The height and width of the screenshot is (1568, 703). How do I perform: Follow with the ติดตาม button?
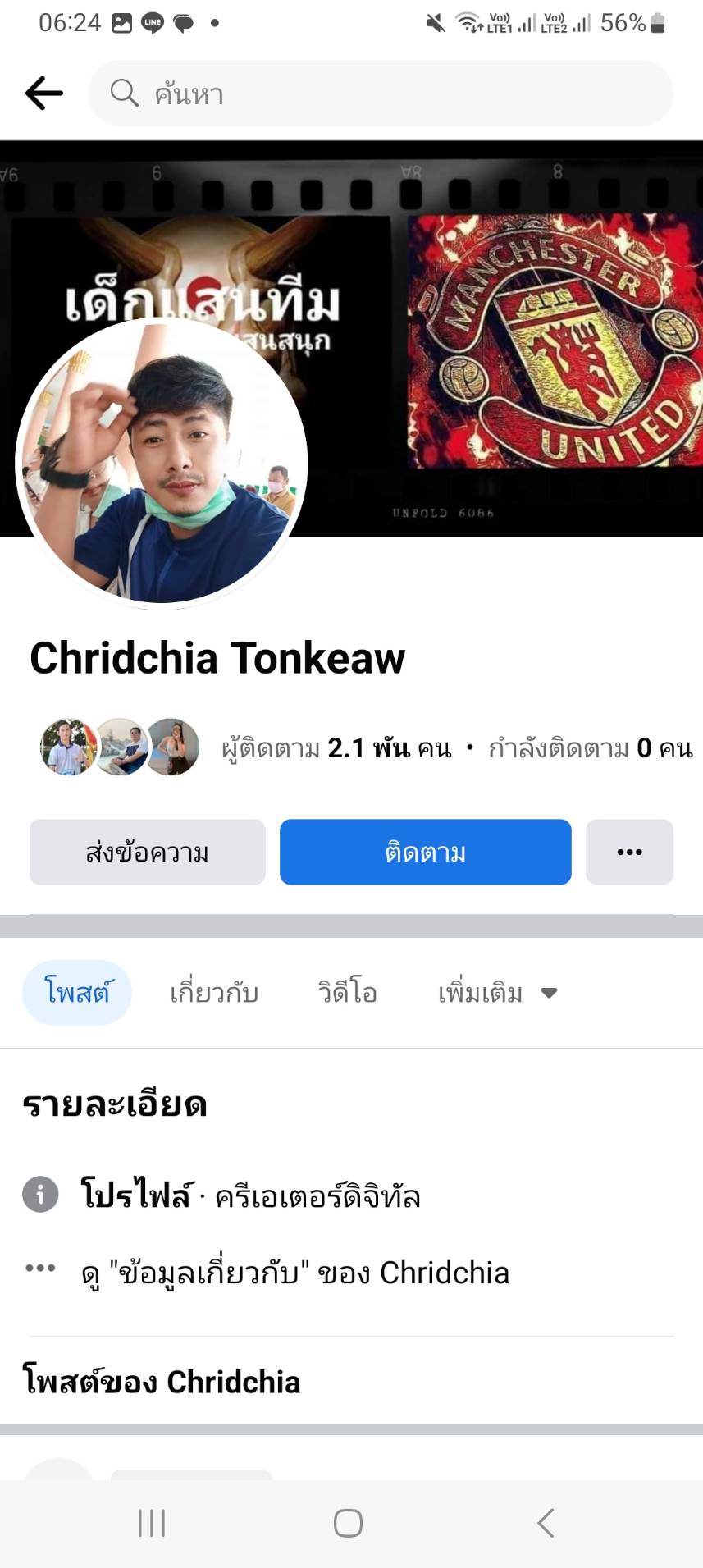tap(425, 852)
